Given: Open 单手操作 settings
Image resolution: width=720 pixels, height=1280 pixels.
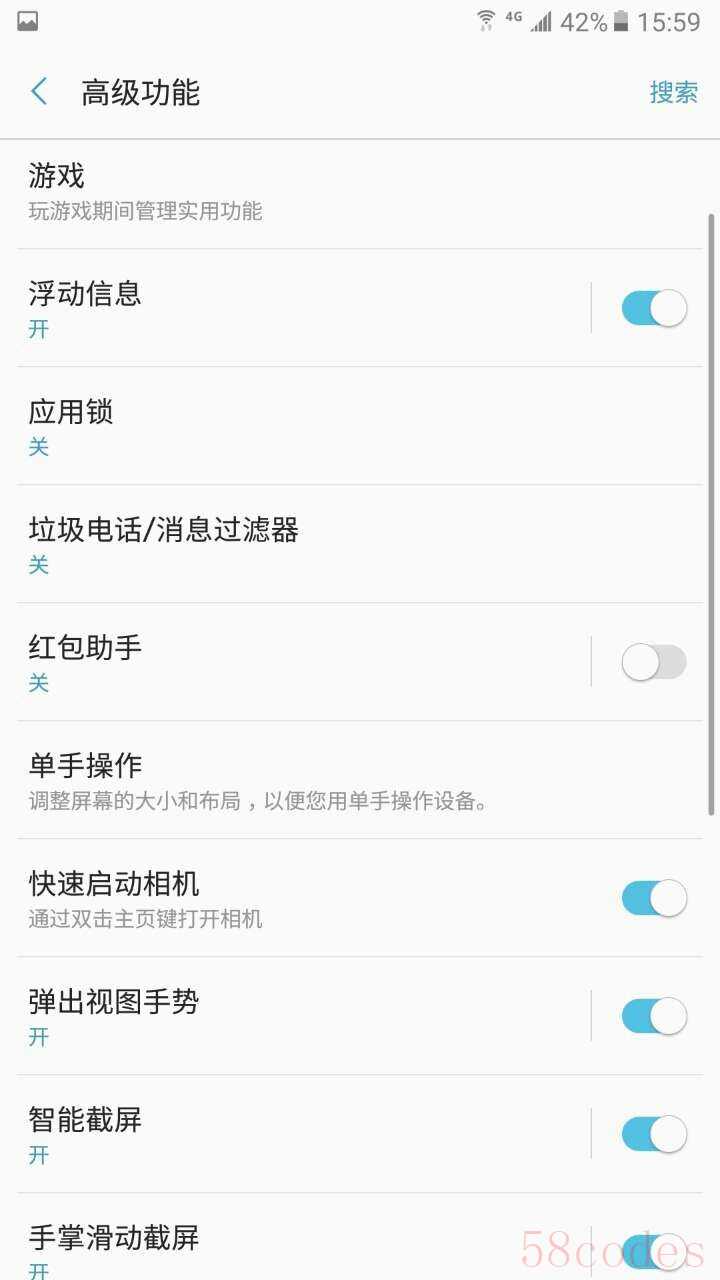Looking at the screenshot, I should click(360, 780).
